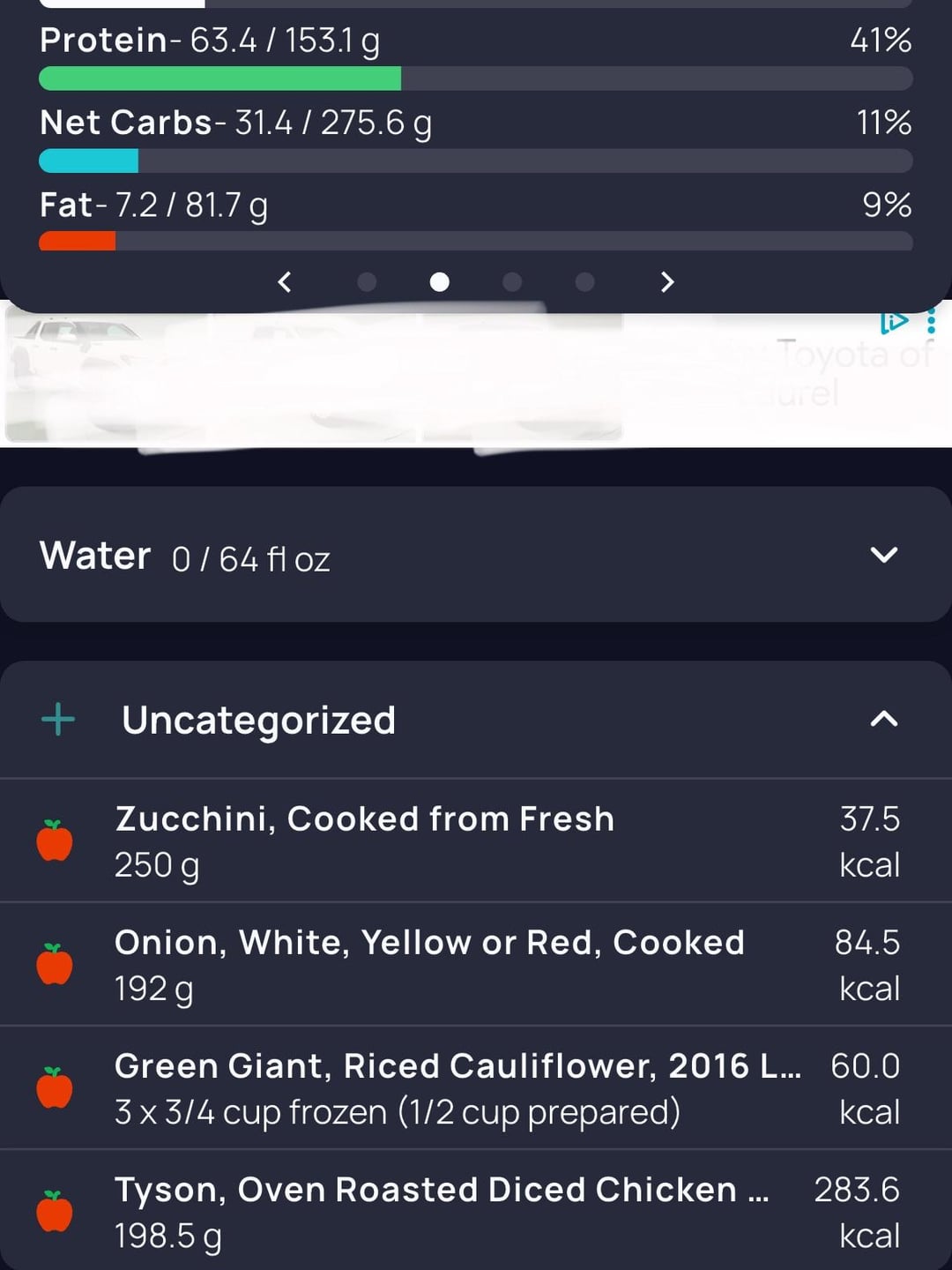Viewport: 952px width, 1270px height.
Task: Add food to Uncategorized with plus icon
Action: [58, 720]
